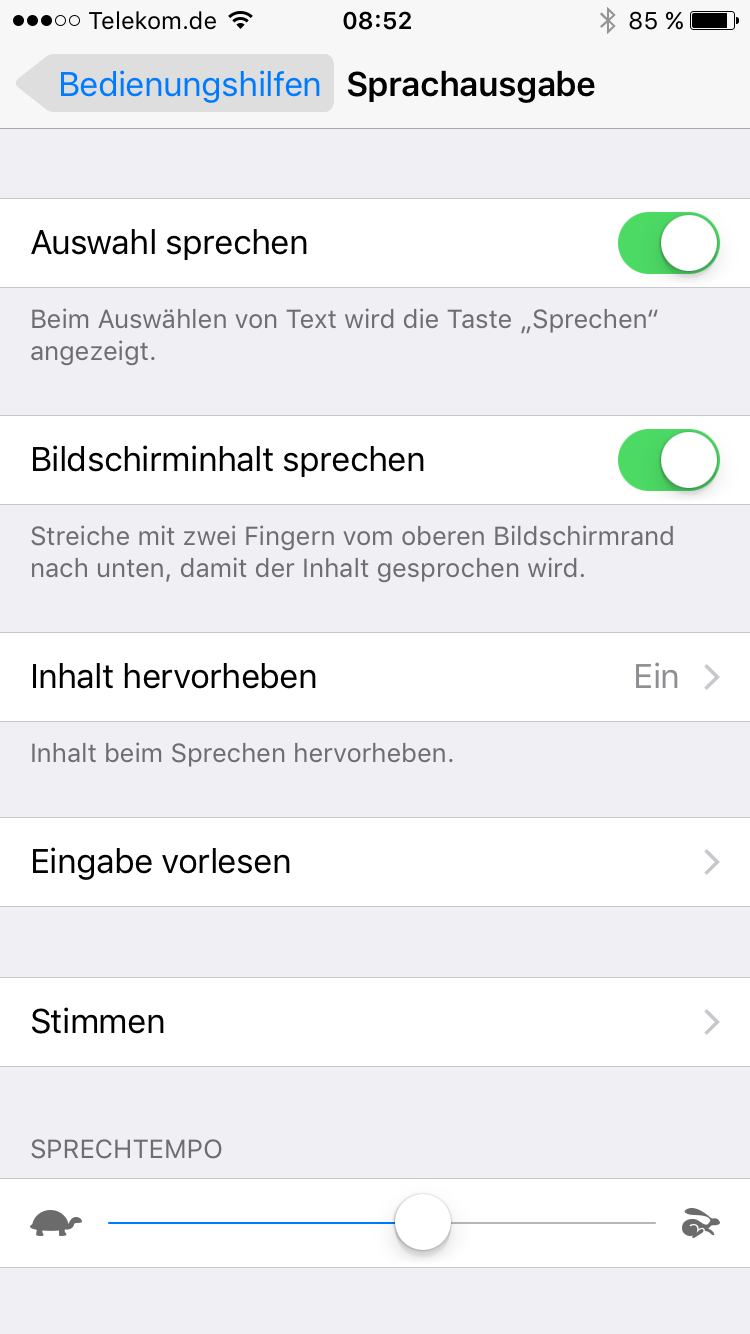Tap the Sprechtempo slider
The width and height of the screenshot is (750, 1334).
click(x=423, y=1222)
